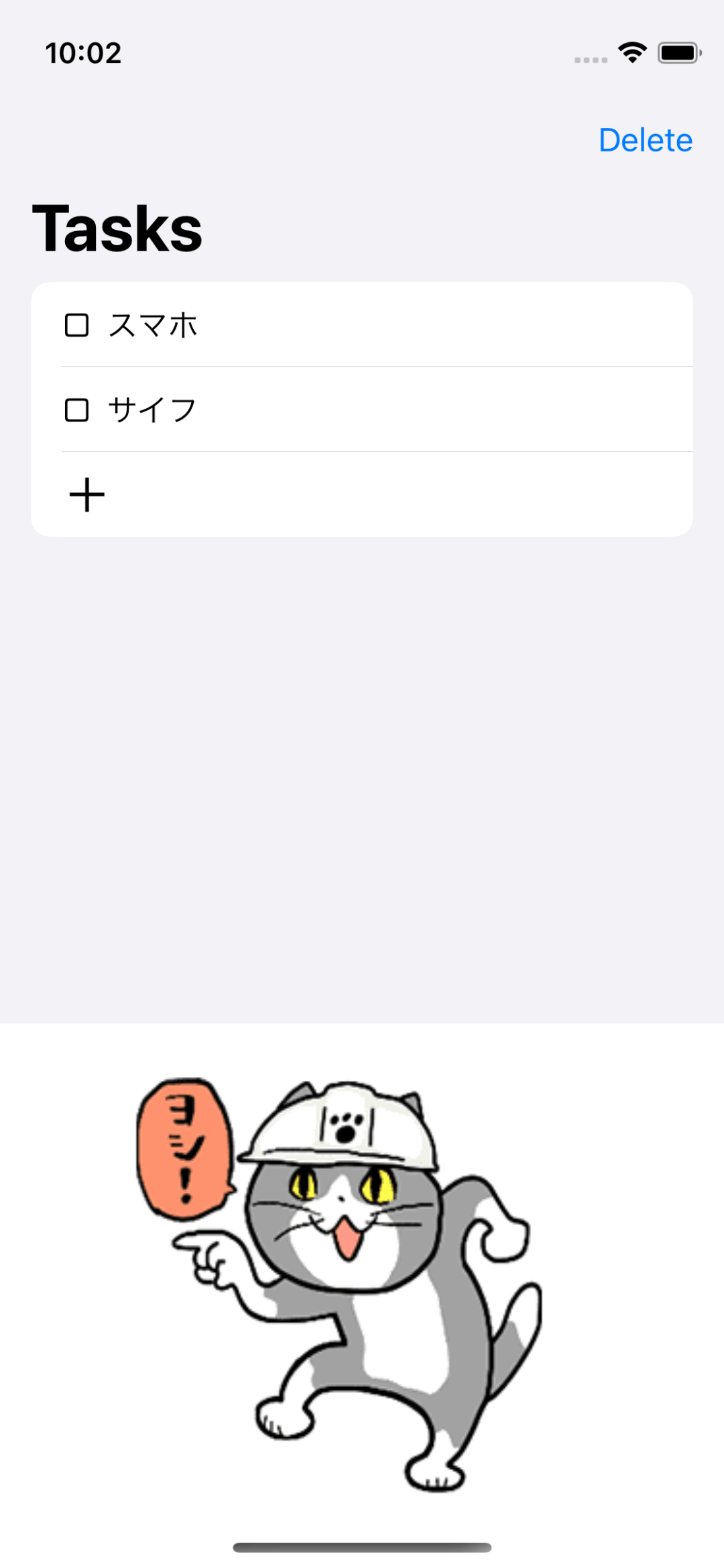Add a new task with plus icon
This screenshot has height=1568, width=724.
pos(87,495)
